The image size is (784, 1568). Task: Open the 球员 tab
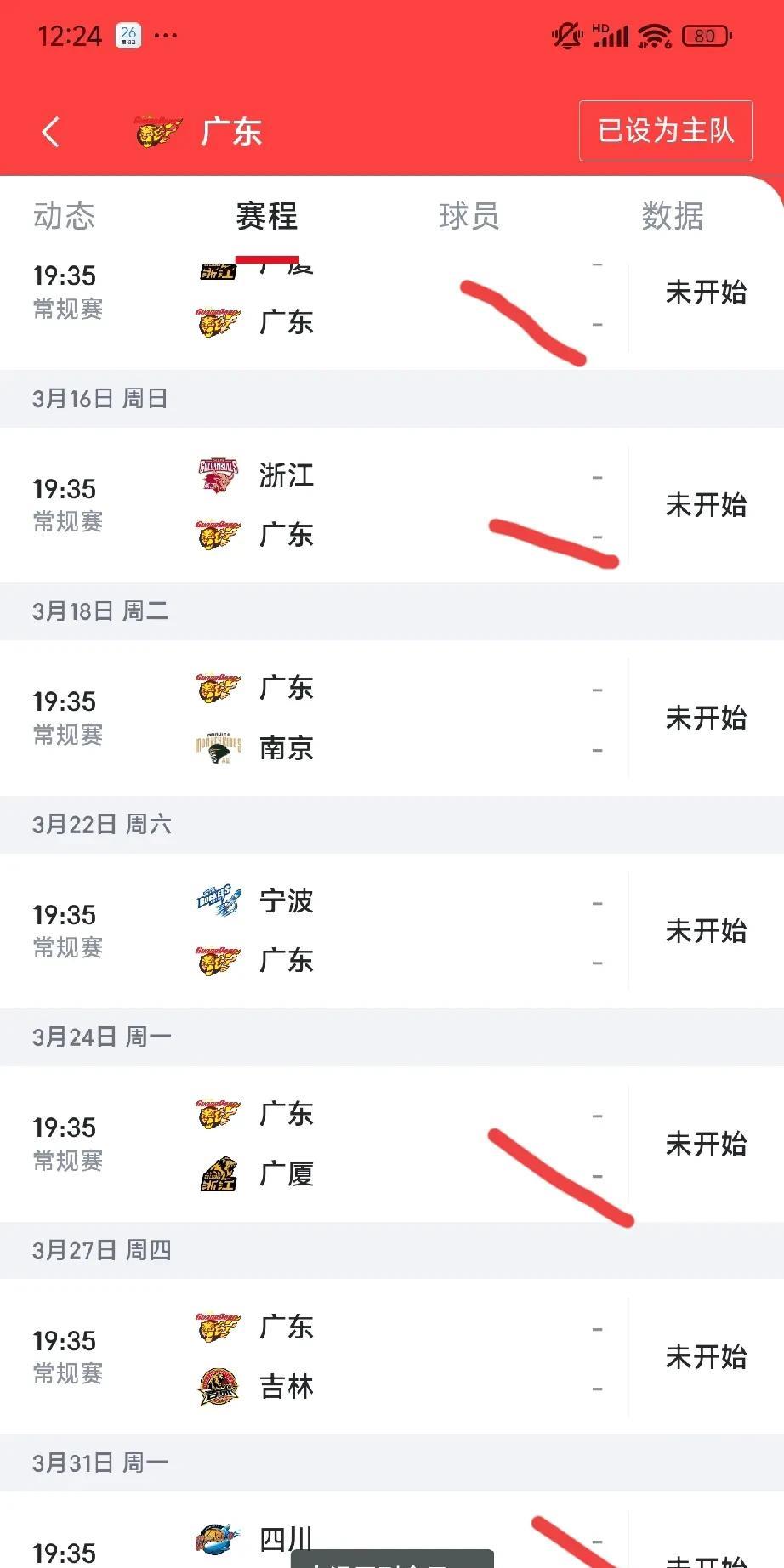coord(469,216)
